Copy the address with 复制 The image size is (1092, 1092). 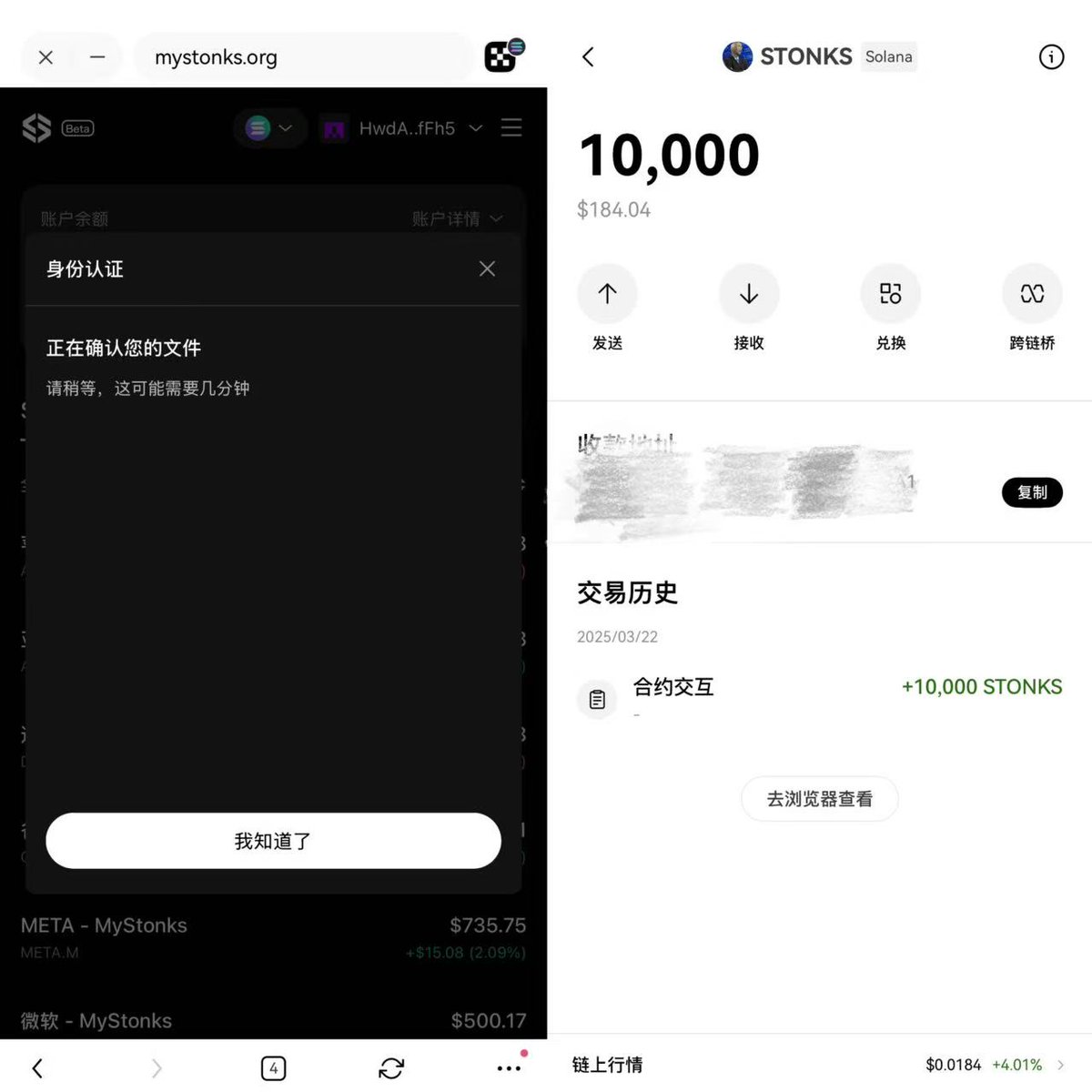[x=1032, y=492]
